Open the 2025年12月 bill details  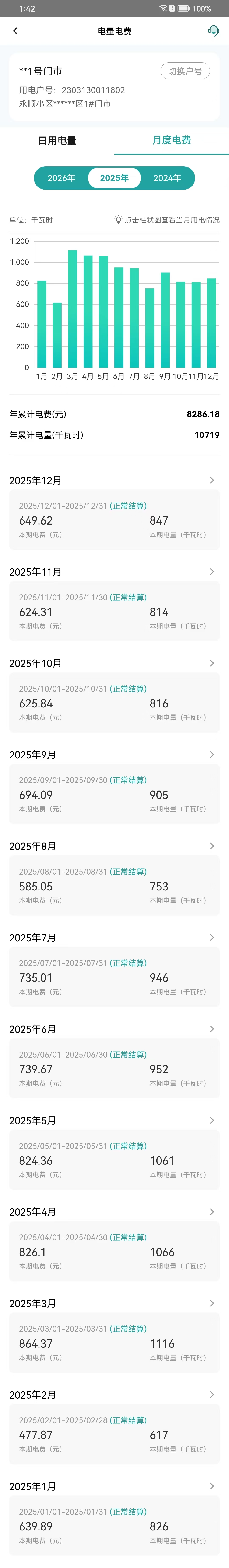click(x=114, y=480)
